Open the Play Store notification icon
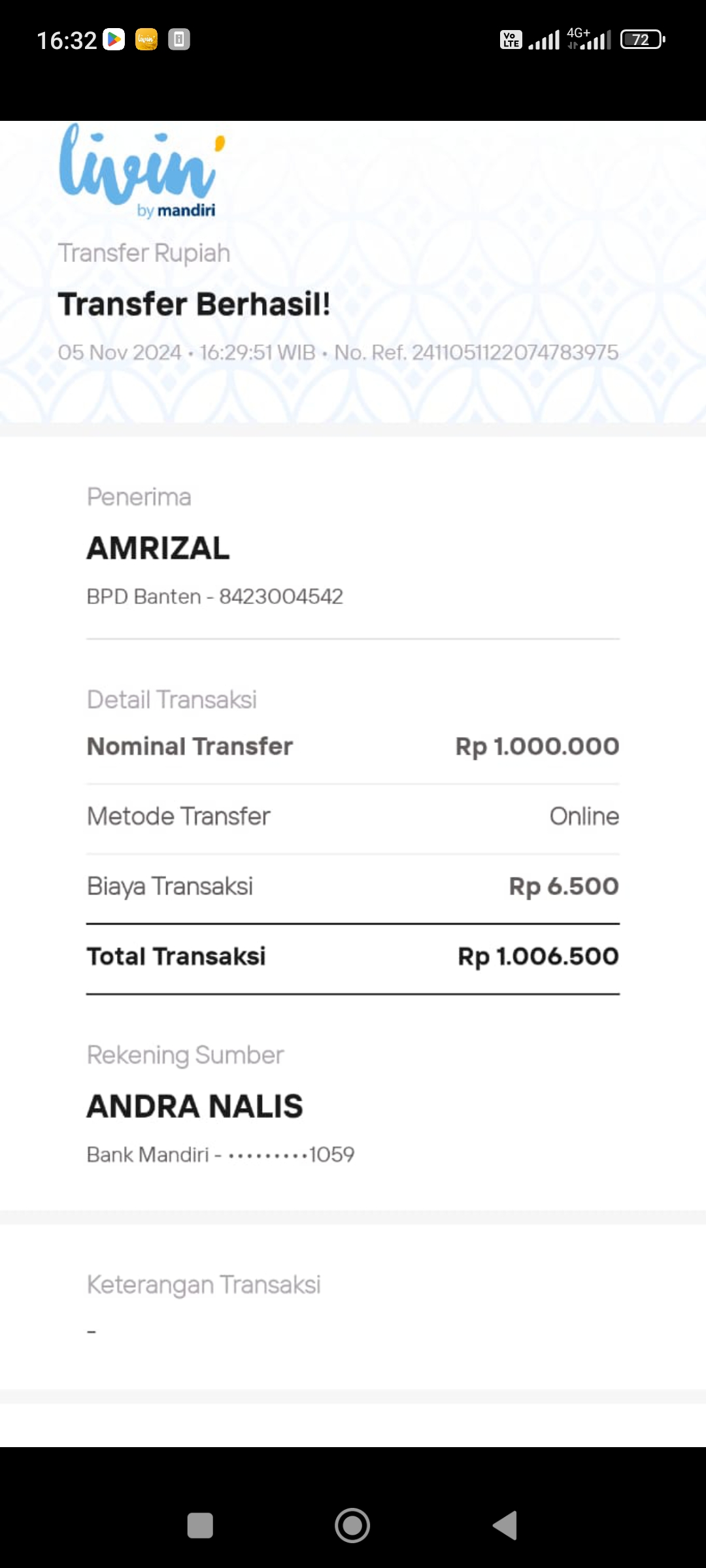706x1568 pixels. pyautogui.click(x=112, y=39)
